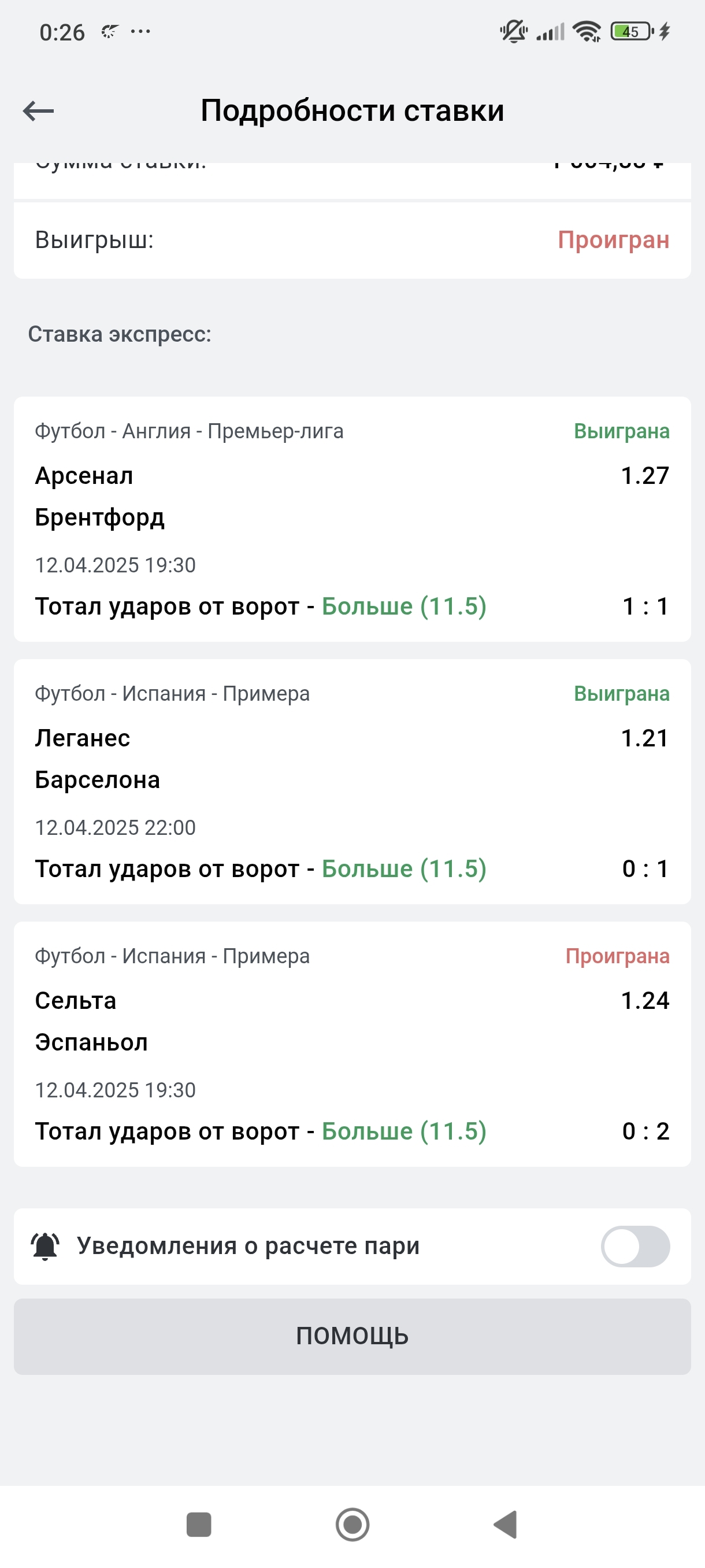Open the Леганес – Барселона bet card

[352, 781]
